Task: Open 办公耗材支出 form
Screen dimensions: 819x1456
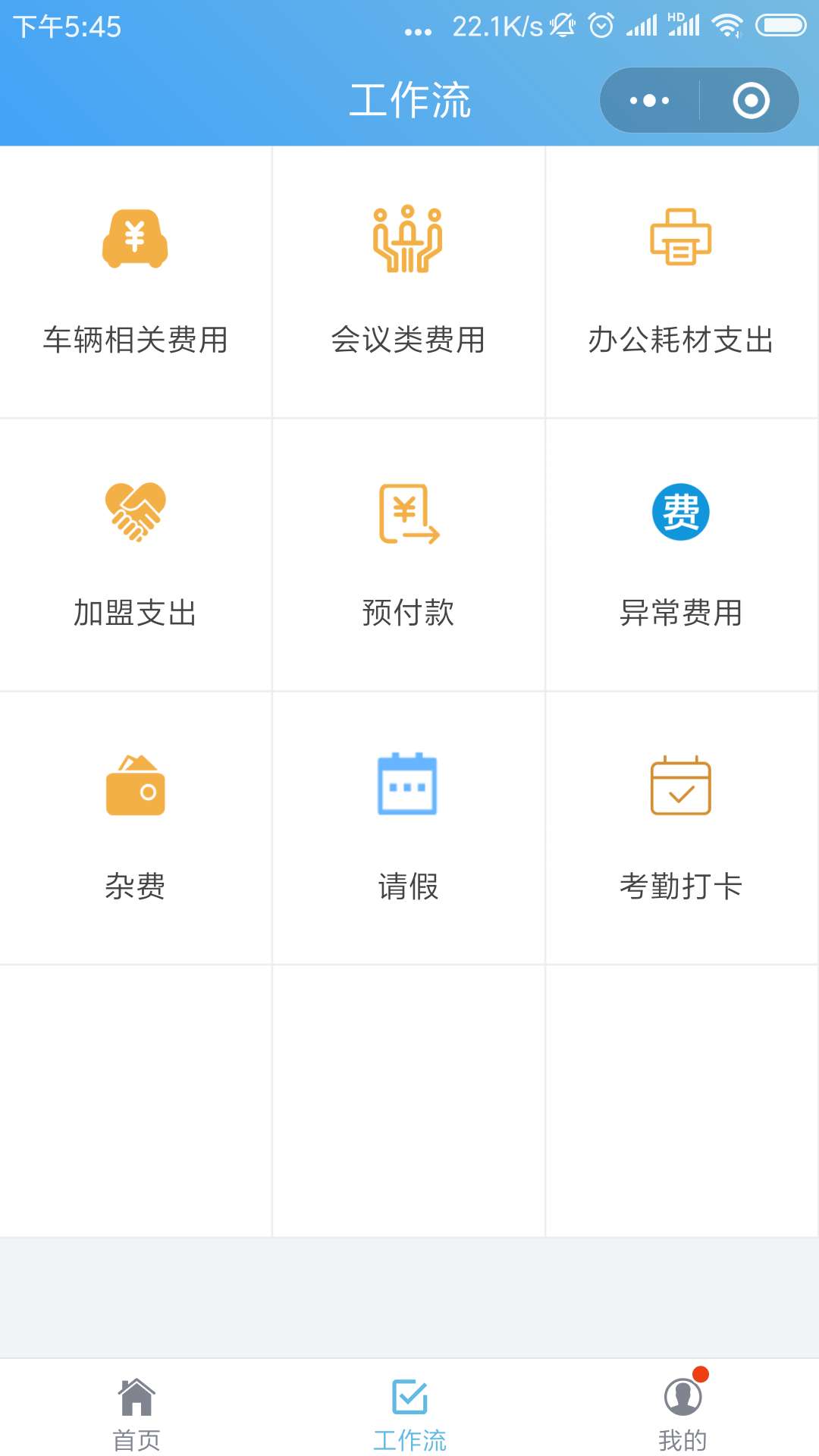Action: click(682, 282)
